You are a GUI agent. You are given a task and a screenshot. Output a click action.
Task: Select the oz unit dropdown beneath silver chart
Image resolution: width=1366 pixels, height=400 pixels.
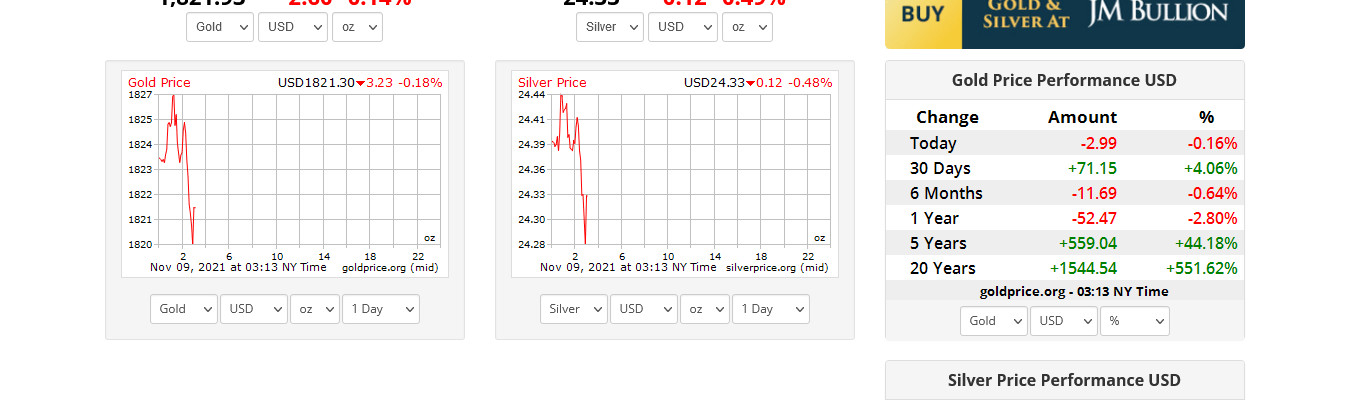(x=705, y=309)
